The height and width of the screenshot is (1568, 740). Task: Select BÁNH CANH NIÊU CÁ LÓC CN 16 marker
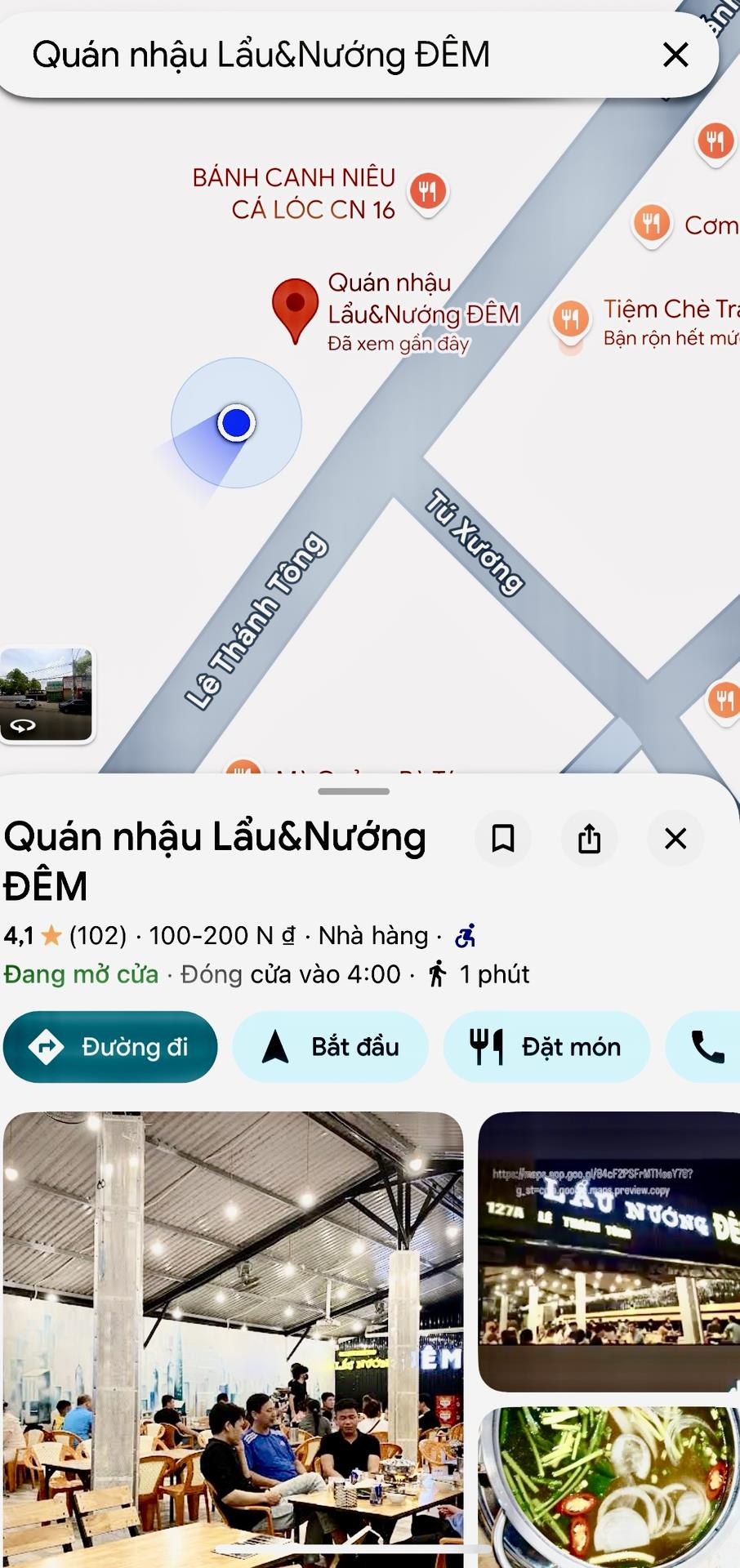(x=428, y=192)
